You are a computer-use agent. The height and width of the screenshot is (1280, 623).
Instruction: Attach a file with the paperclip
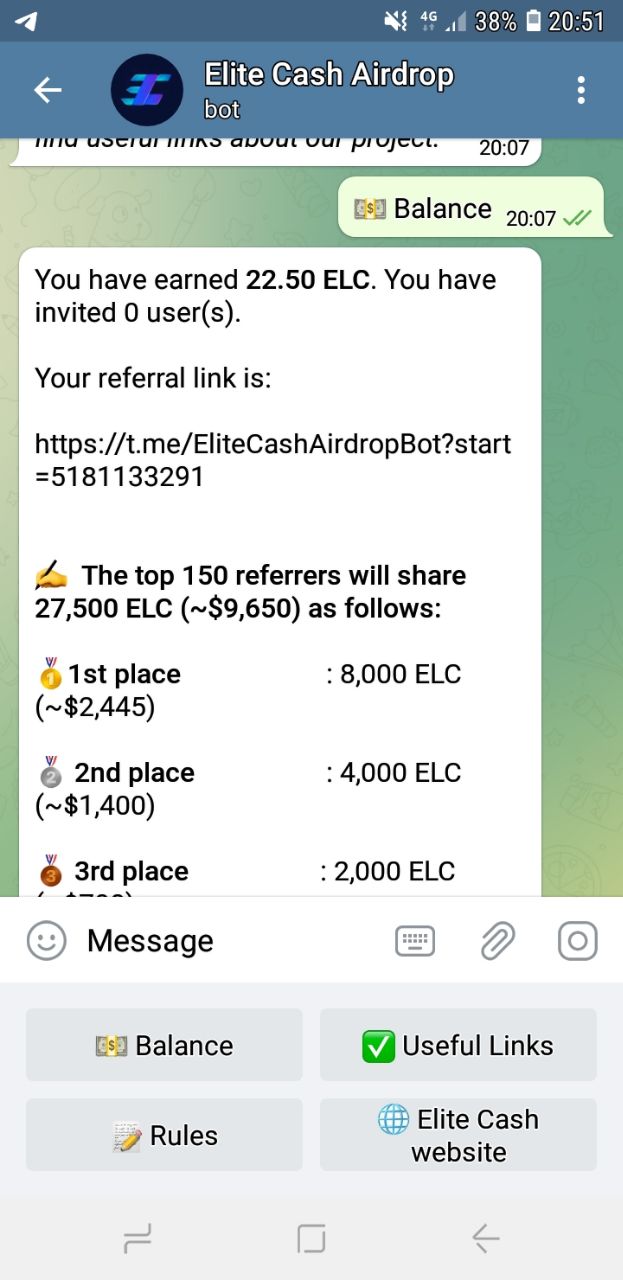point(496,941)
